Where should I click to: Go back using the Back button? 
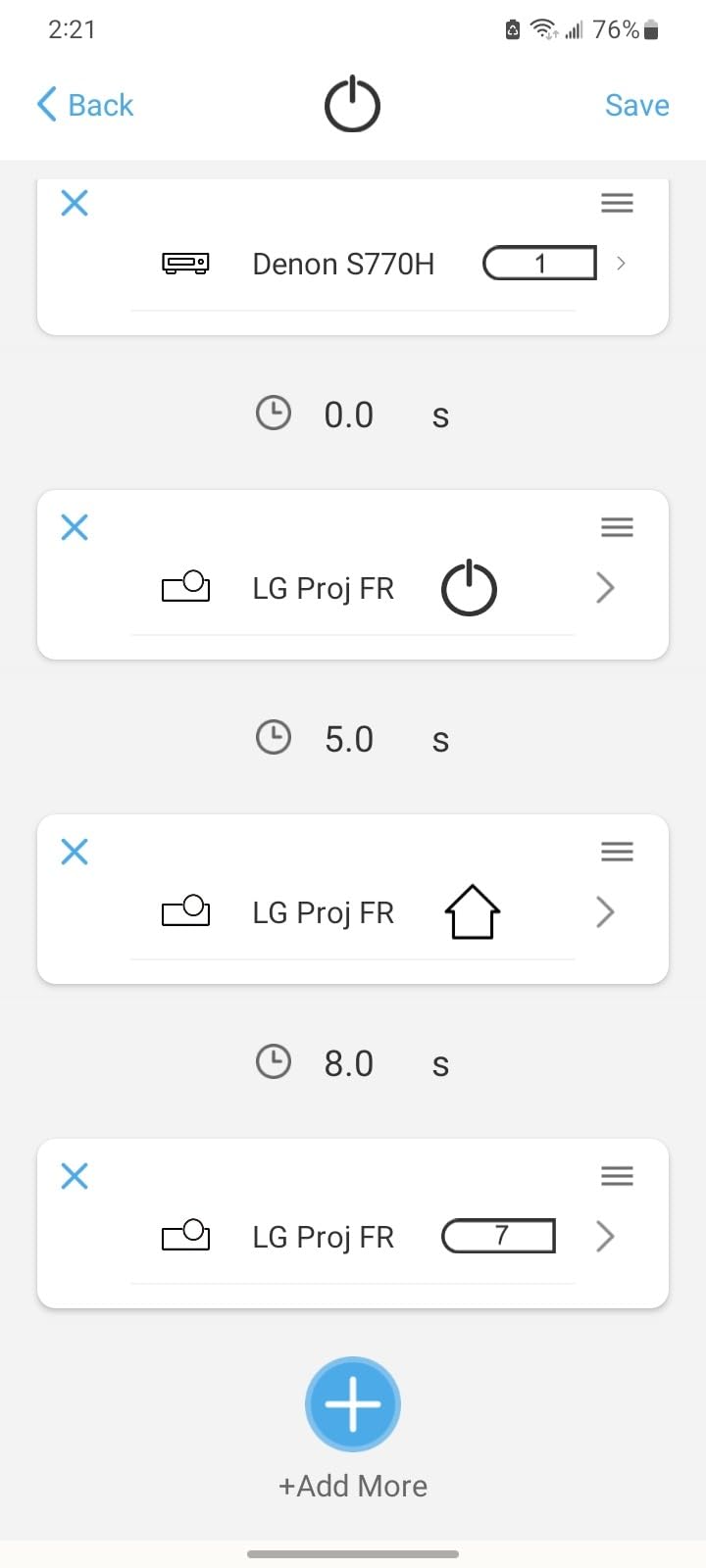tap(85, 105)
